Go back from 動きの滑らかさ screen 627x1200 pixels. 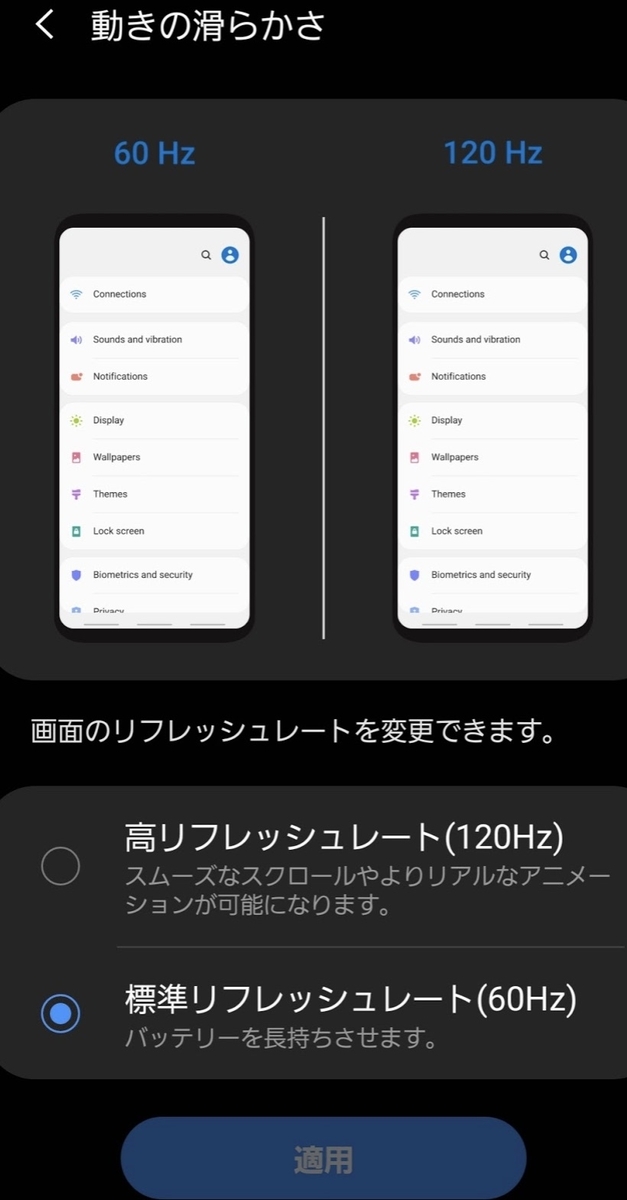point(44,26)
